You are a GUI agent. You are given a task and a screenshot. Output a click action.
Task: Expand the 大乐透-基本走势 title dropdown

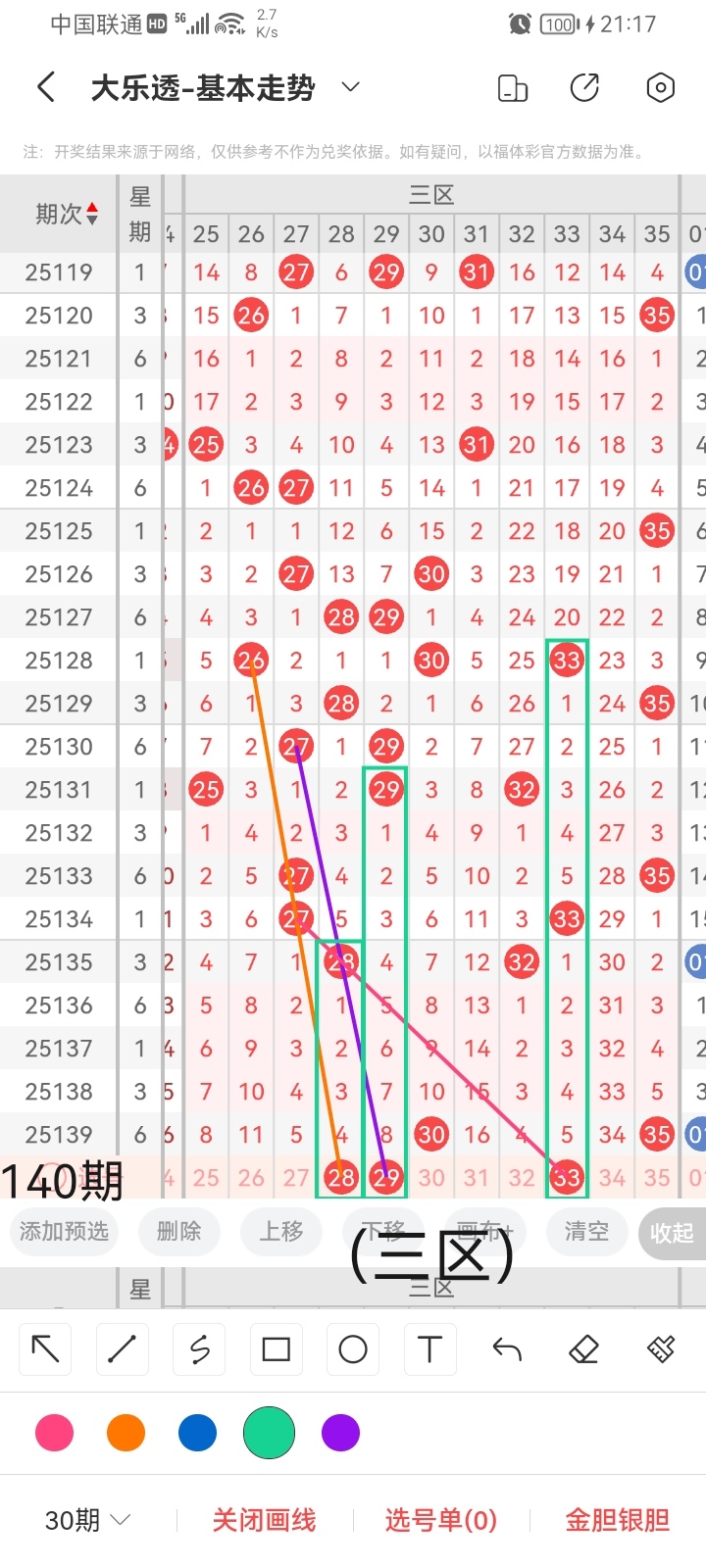(350, 88)
